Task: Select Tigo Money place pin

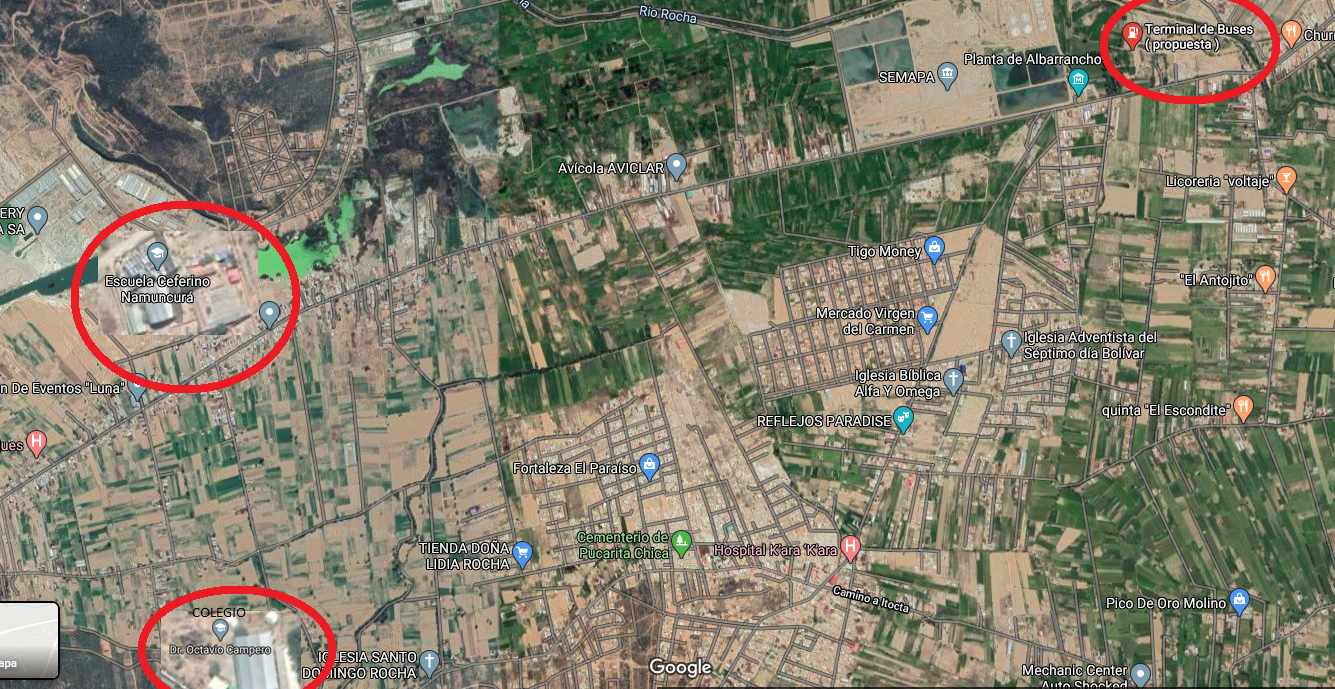Action: [x=935, y=249]
